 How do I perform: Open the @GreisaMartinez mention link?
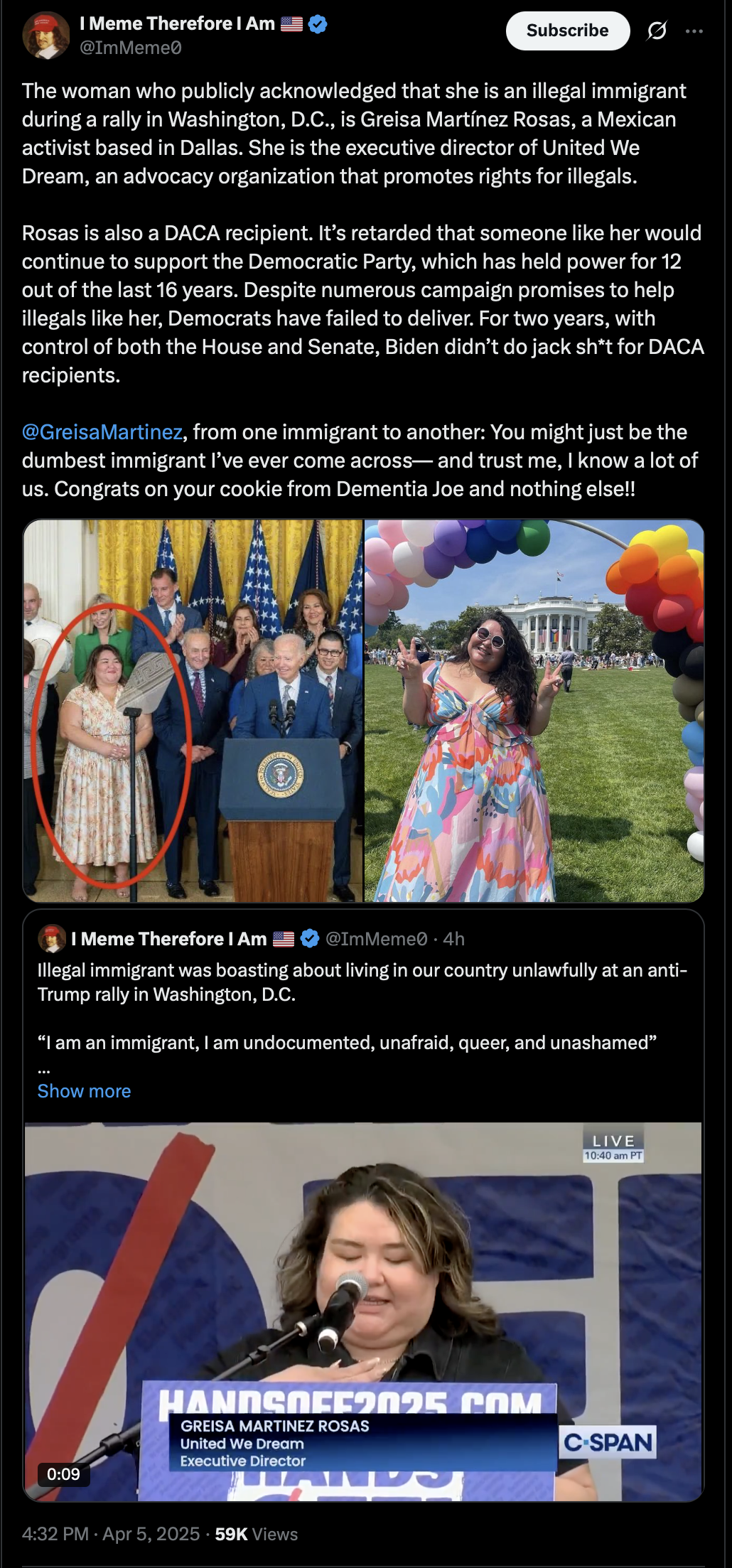(x=102, y=431)
